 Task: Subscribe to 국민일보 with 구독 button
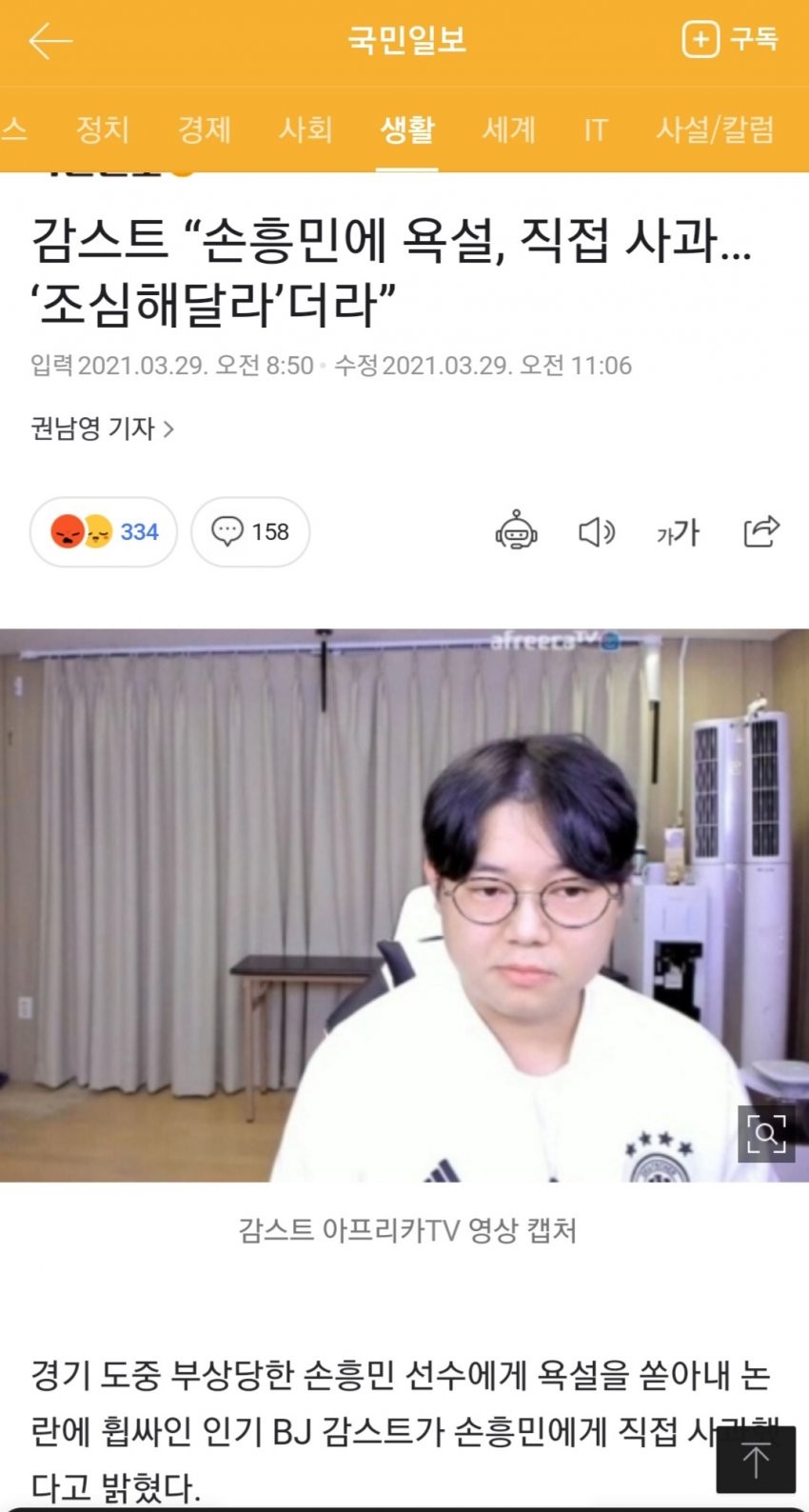pos(731,40)
